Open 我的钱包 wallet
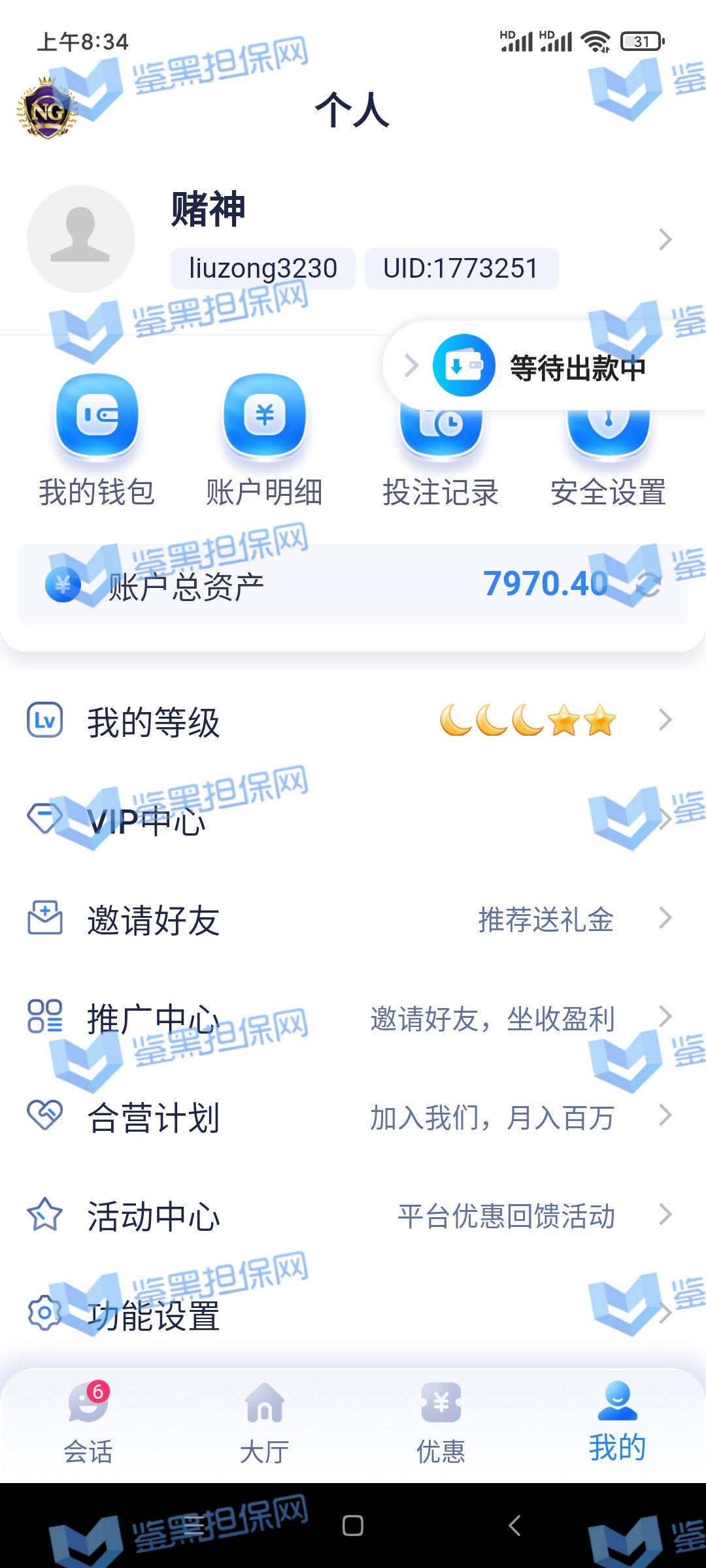This screenshot has height=1568, width=706. pos(97,439)
